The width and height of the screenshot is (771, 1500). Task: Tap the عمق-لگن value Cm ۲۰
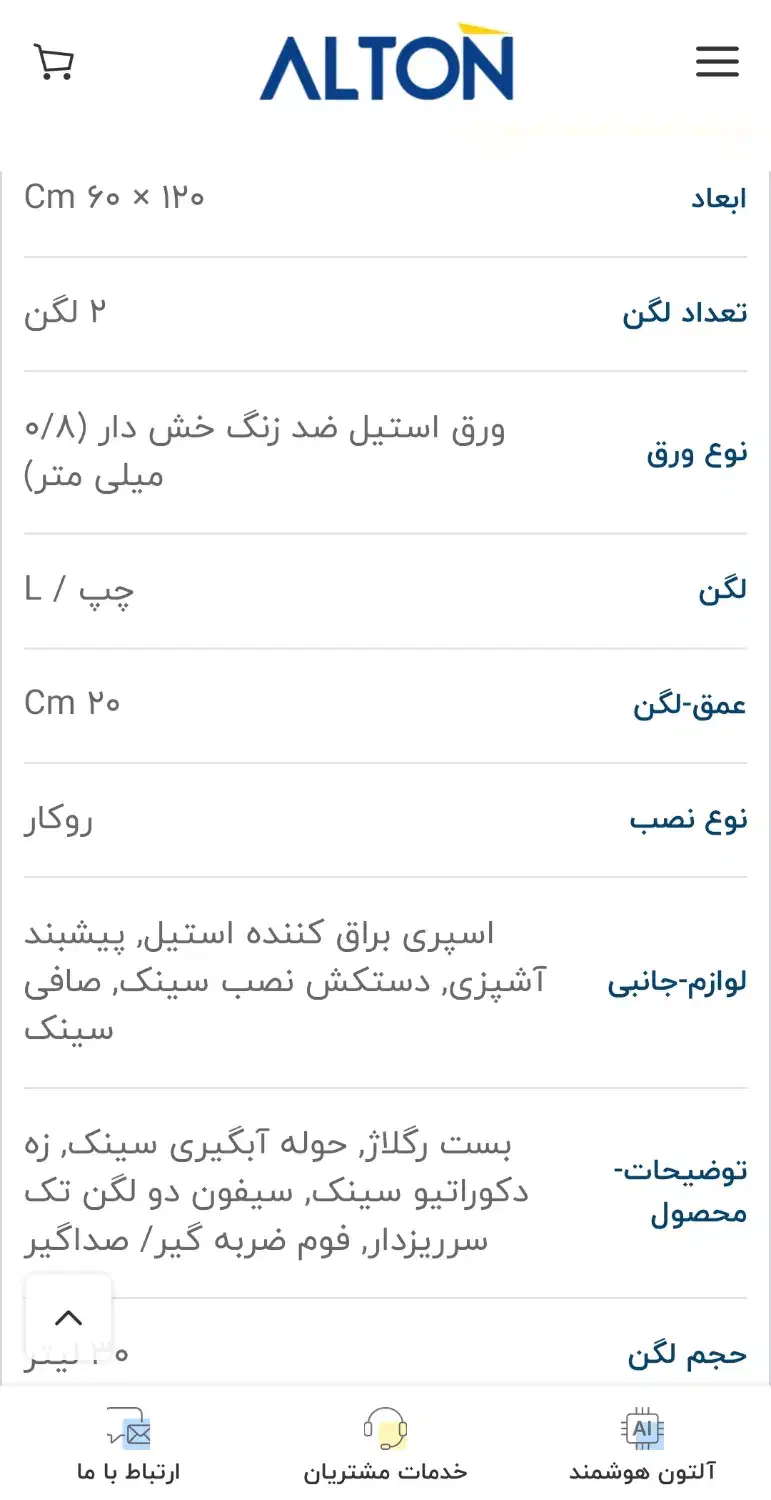pyautogui.click(x=72, y=701)
